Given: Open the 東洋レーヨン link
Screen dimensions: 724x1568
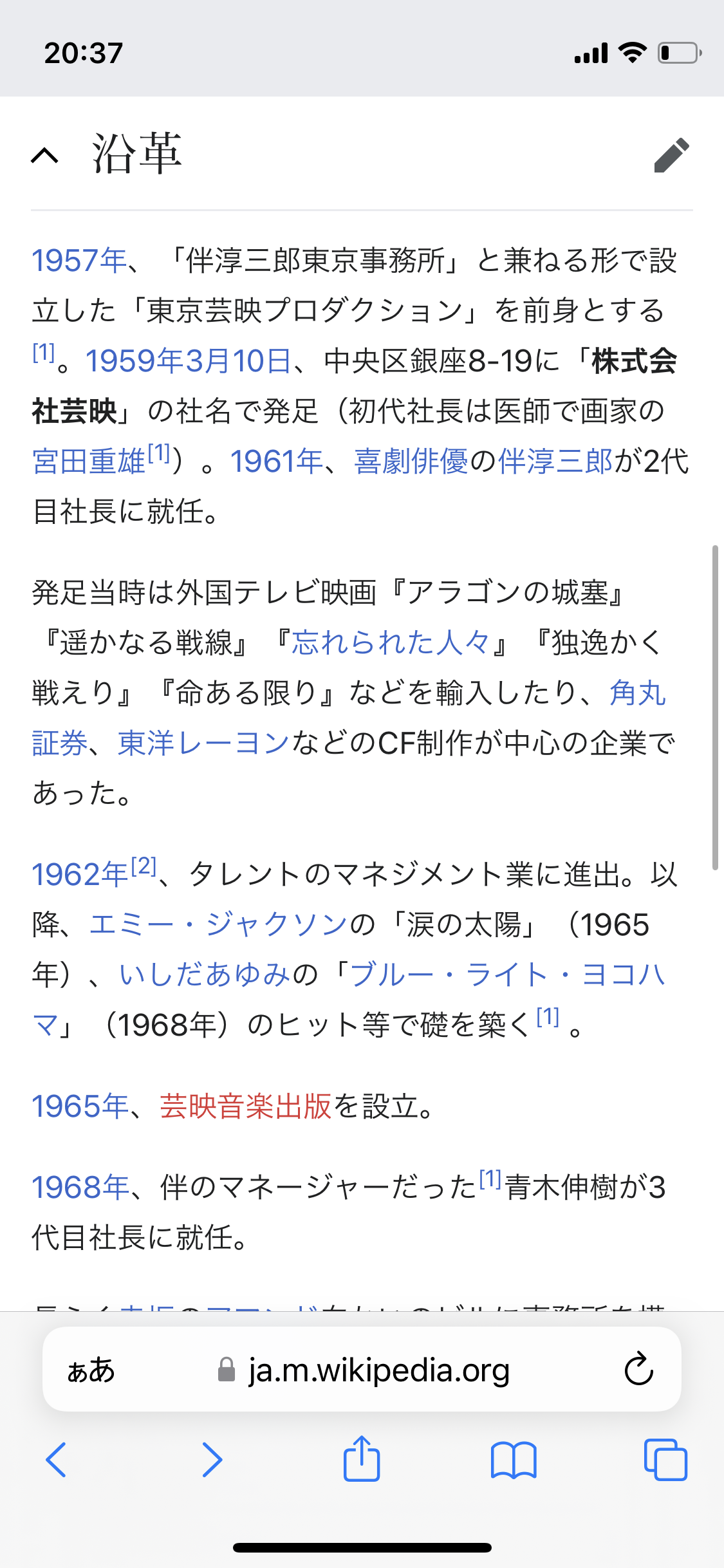Looking at the screenshot, I should (203, 743).
